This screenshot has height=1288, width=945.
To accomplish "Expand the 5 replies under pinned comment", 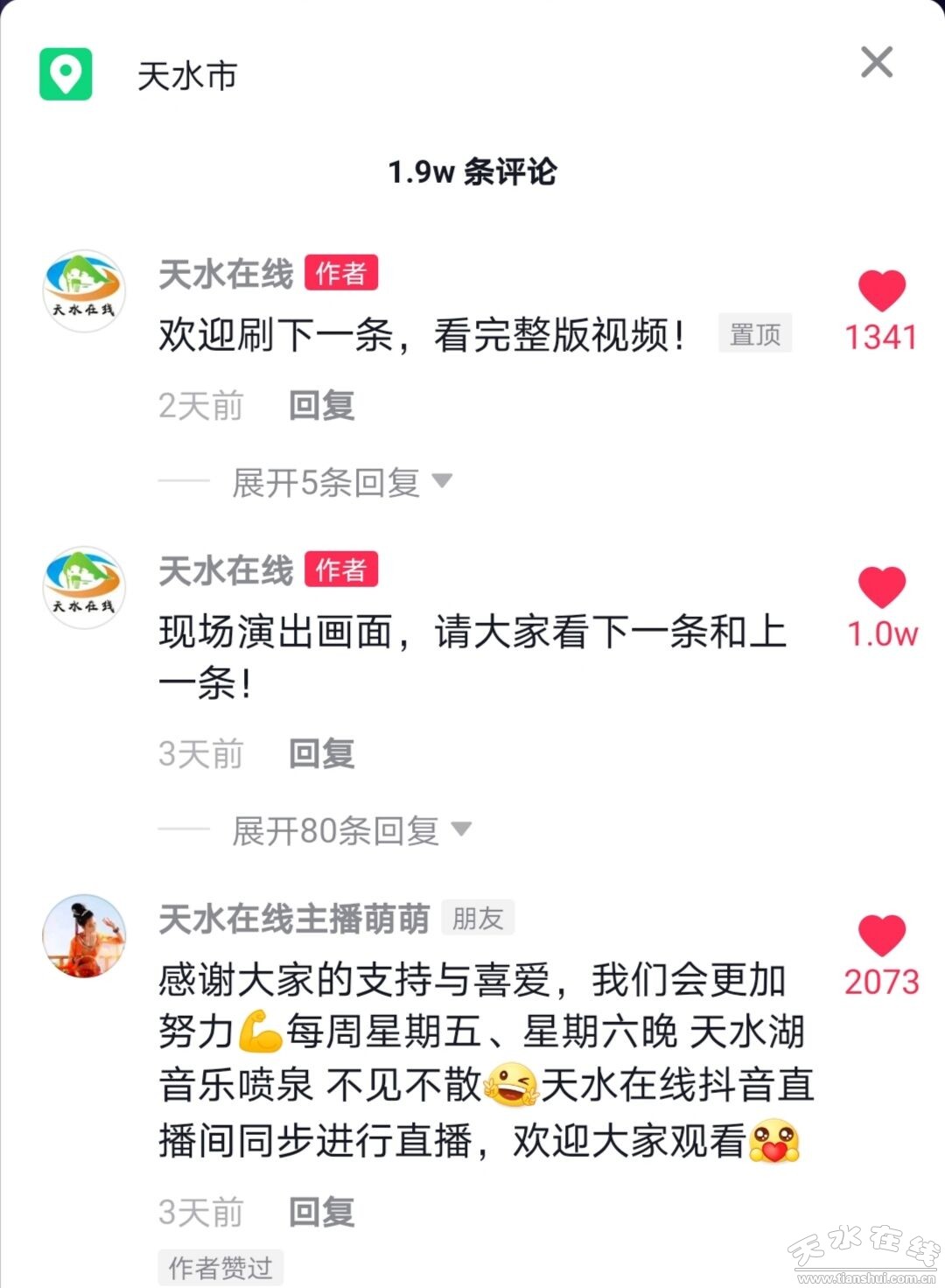I will coord(341,482).
